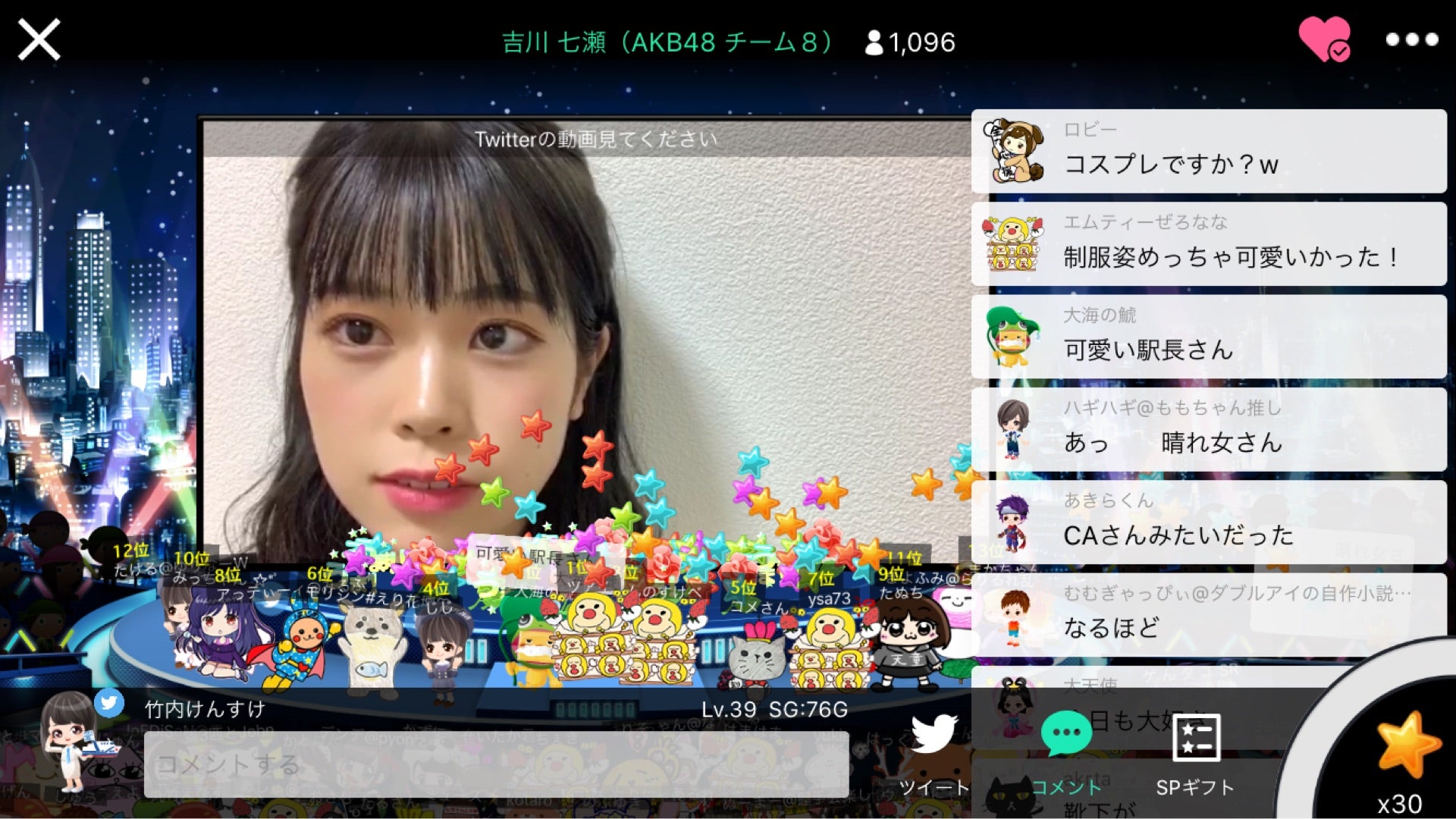Open commenter ロビー's comment
The height and width of the screenshot is (819, 1456).
coord(1209,152)
